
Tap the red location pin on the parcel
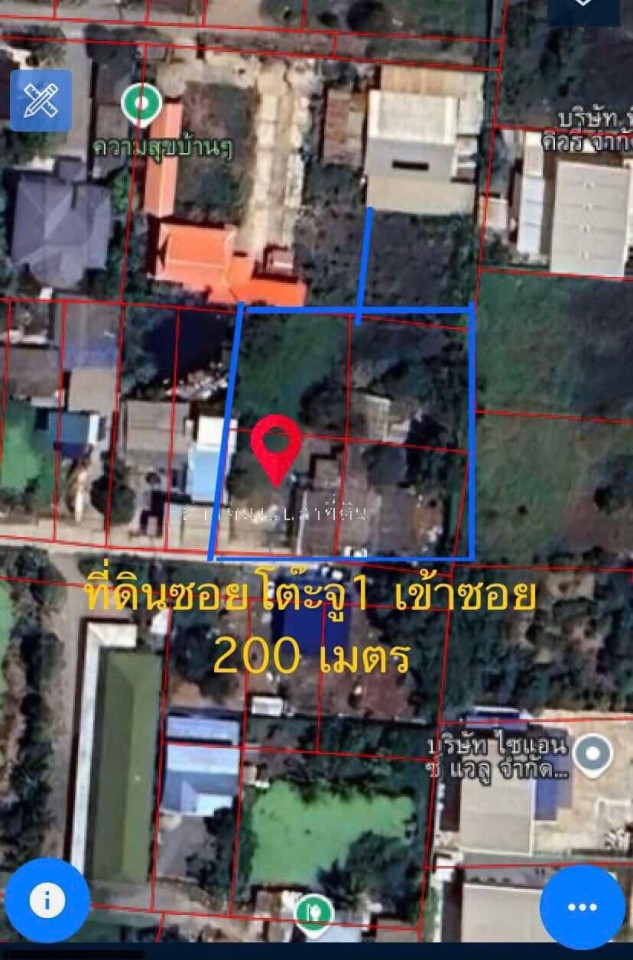click(277, 448)
